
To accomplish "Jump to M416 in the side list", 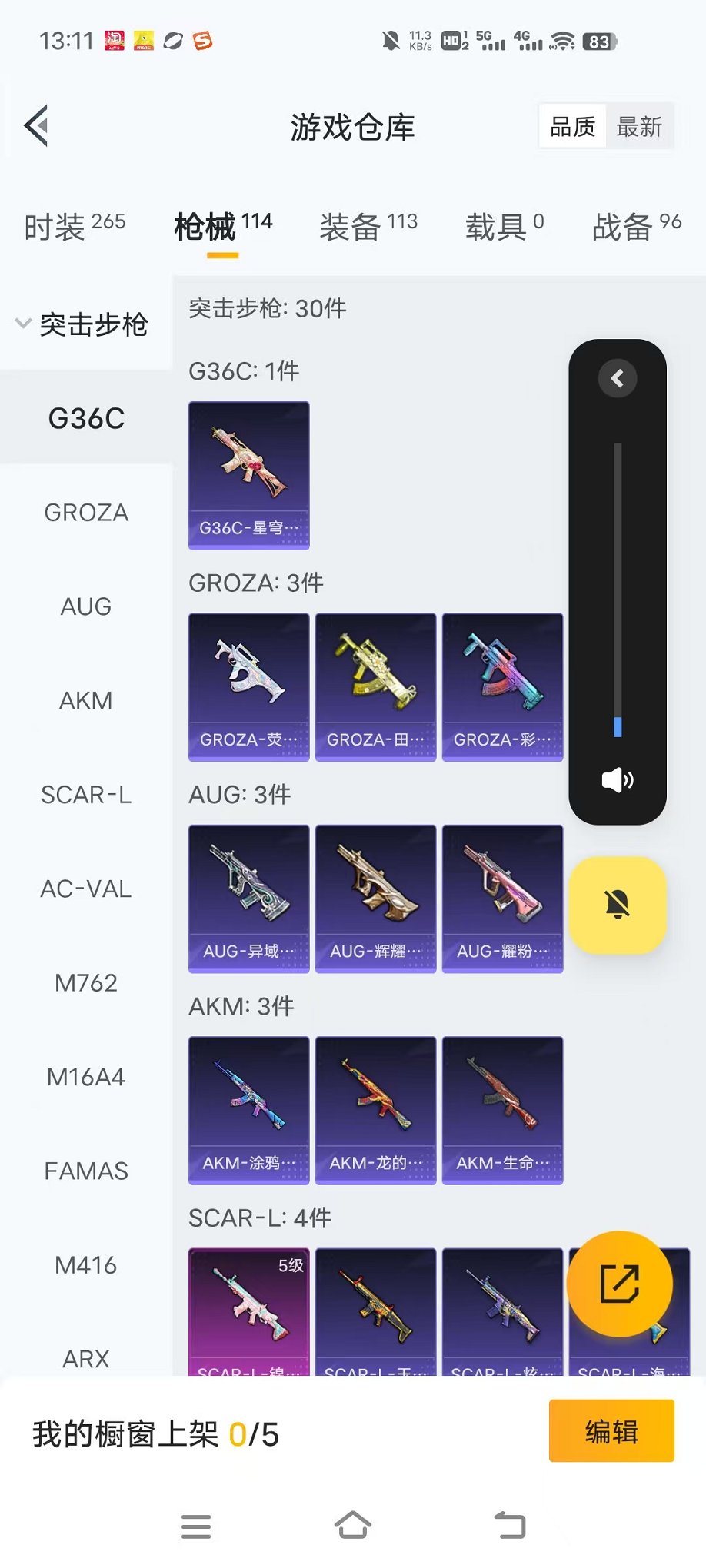I will [x=86, y=1265].
